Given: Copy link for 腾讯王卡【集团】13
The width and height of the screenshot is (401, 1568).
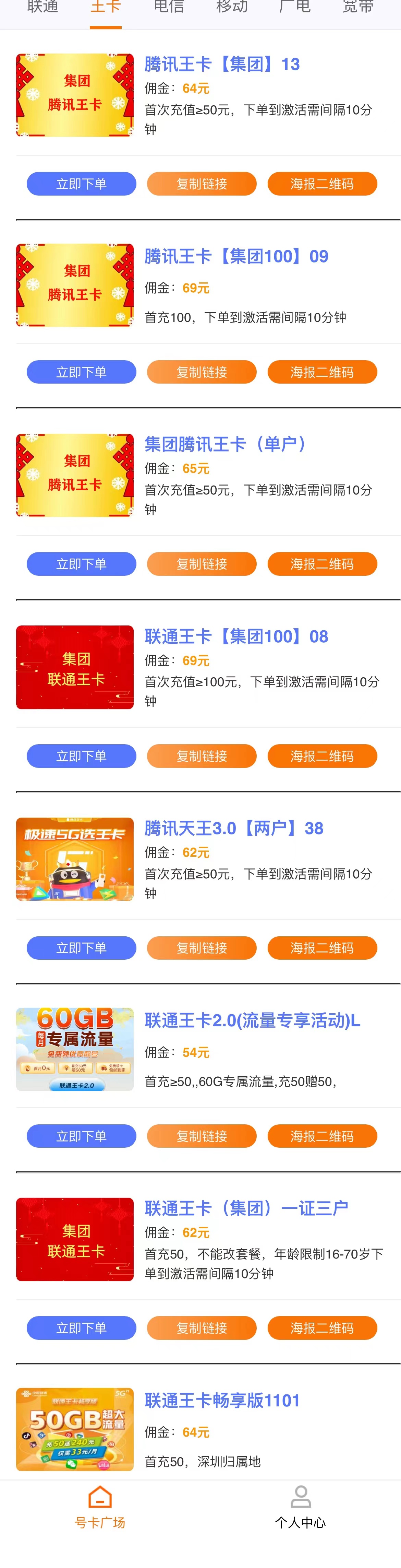Looking at the screenshot, I should 202,184.
